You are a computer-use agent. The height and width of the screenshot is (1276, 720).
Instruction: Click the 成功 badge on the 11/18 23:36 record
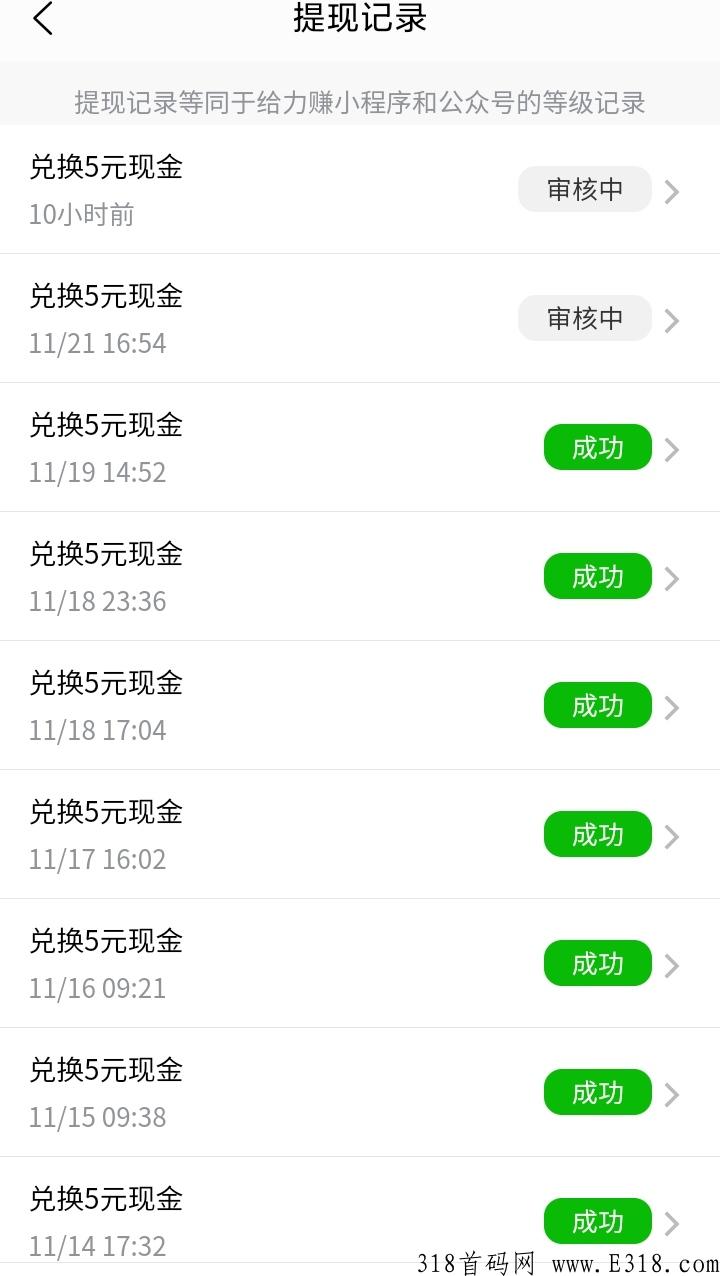click(597, 576)
